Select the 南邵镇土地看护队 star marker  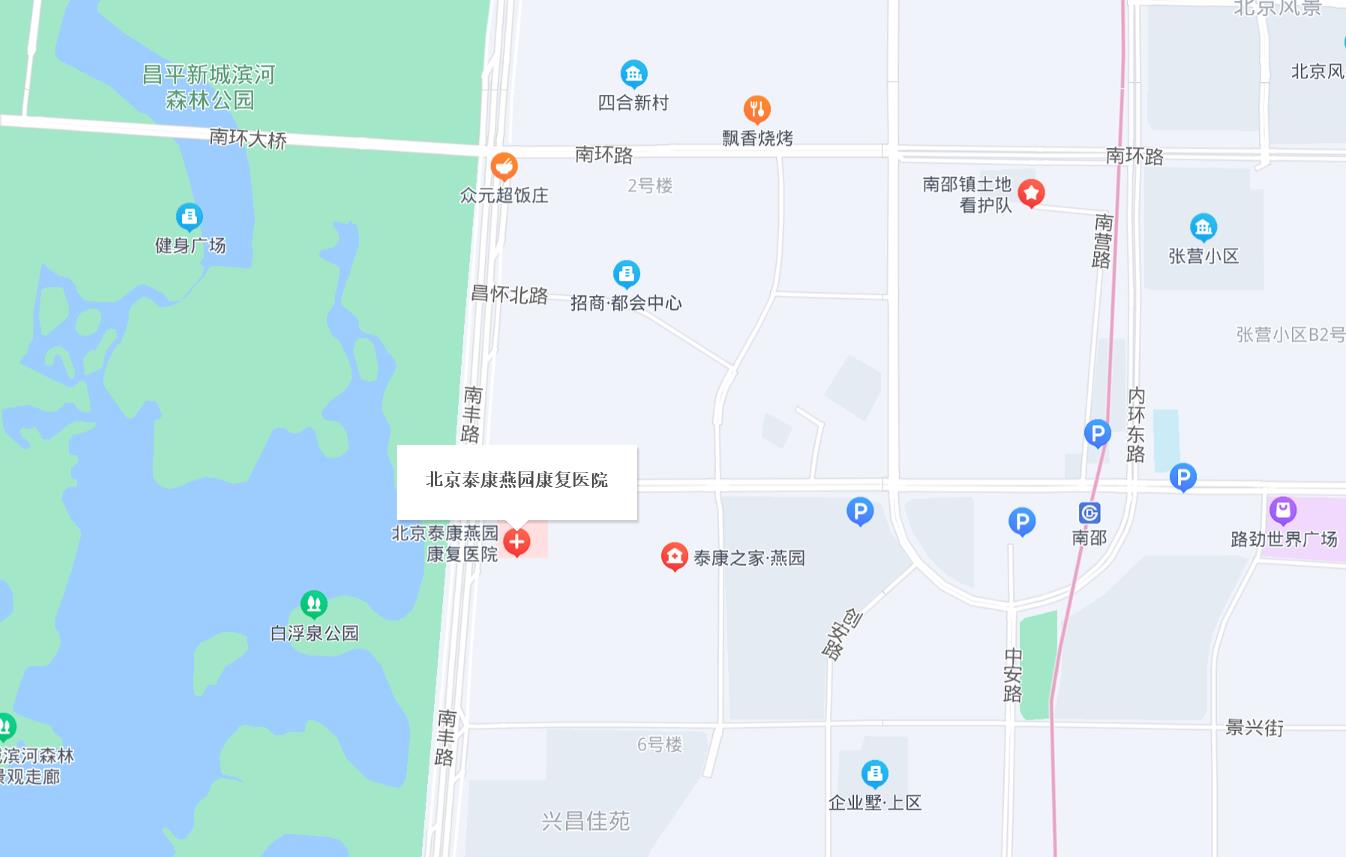pos(1031,193)
